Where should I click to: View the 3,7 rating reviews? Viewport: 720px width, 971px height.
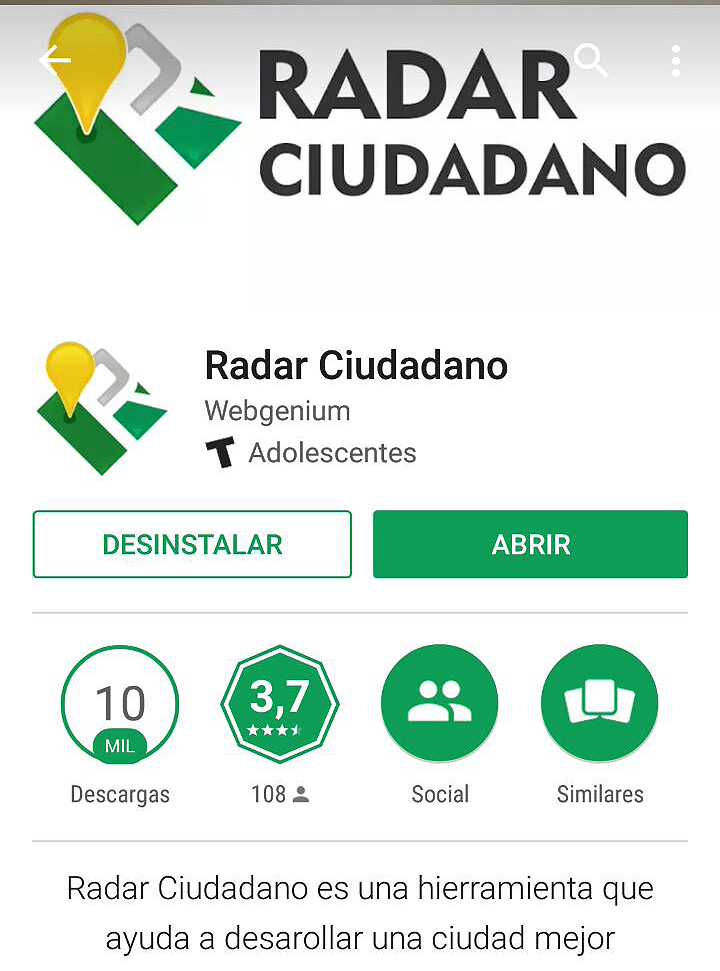pyautogui.click(x=280, y=703)
